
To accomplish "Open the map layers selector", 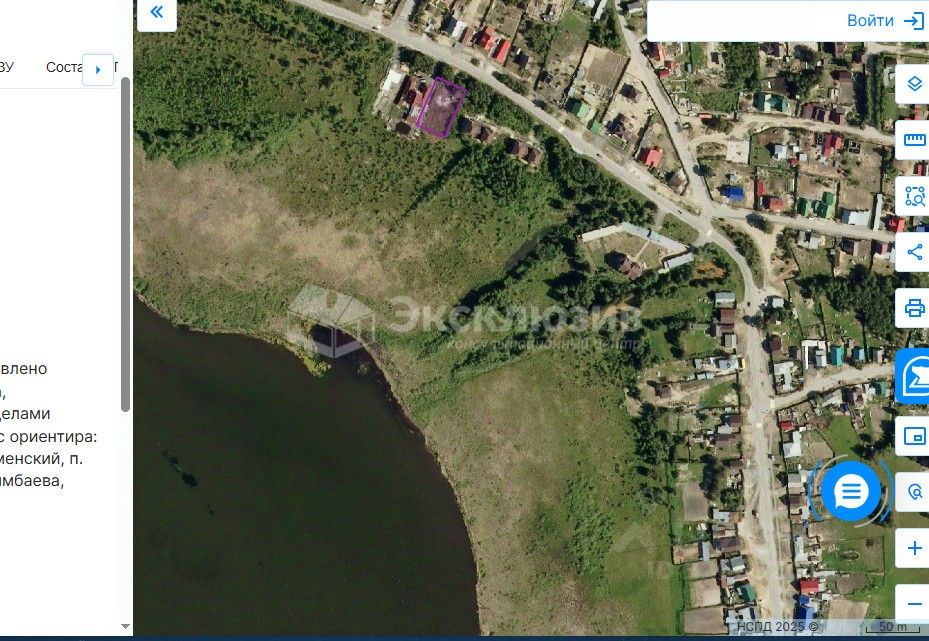I will pos(914,84).
